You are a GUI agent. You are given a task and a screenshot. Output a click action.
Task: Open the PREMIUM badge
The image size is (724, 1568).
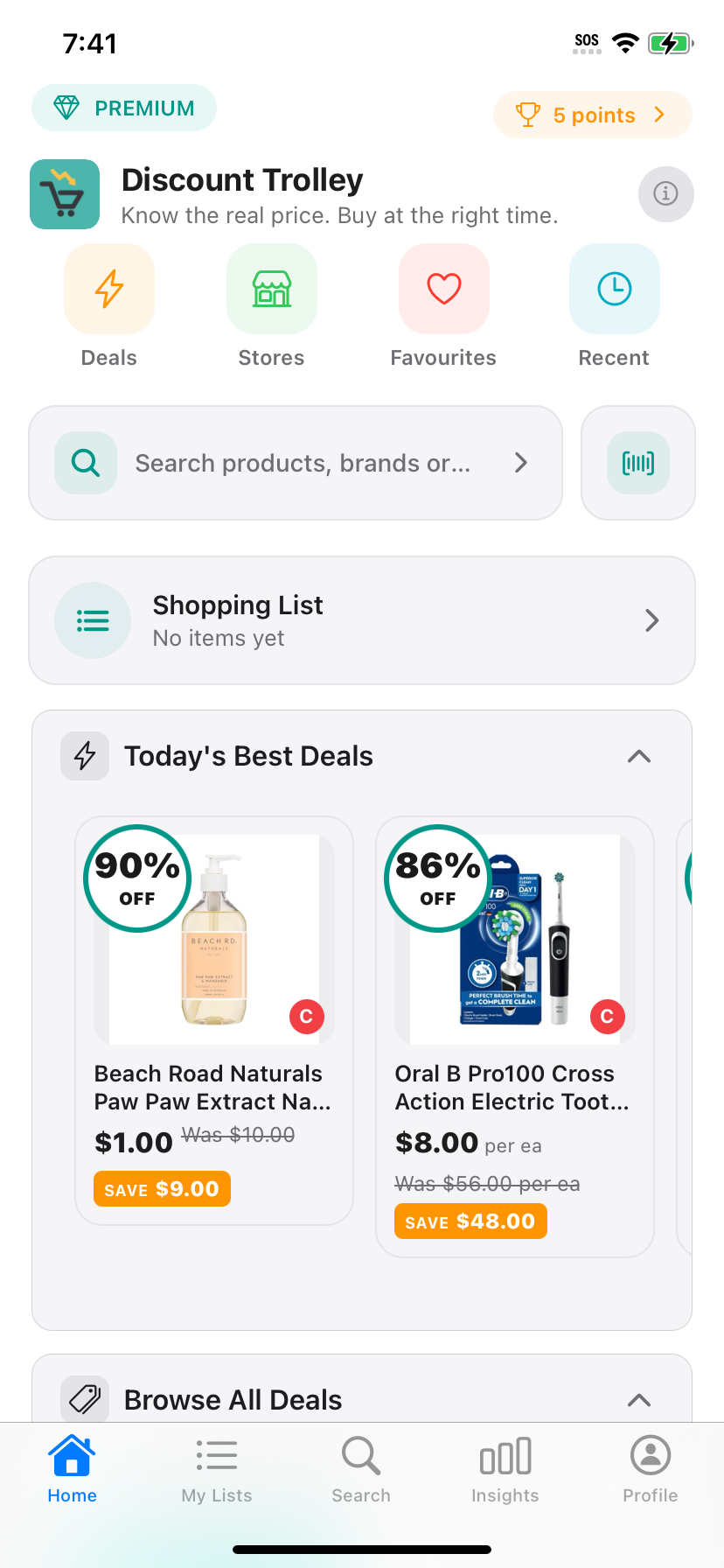point(124,108)
